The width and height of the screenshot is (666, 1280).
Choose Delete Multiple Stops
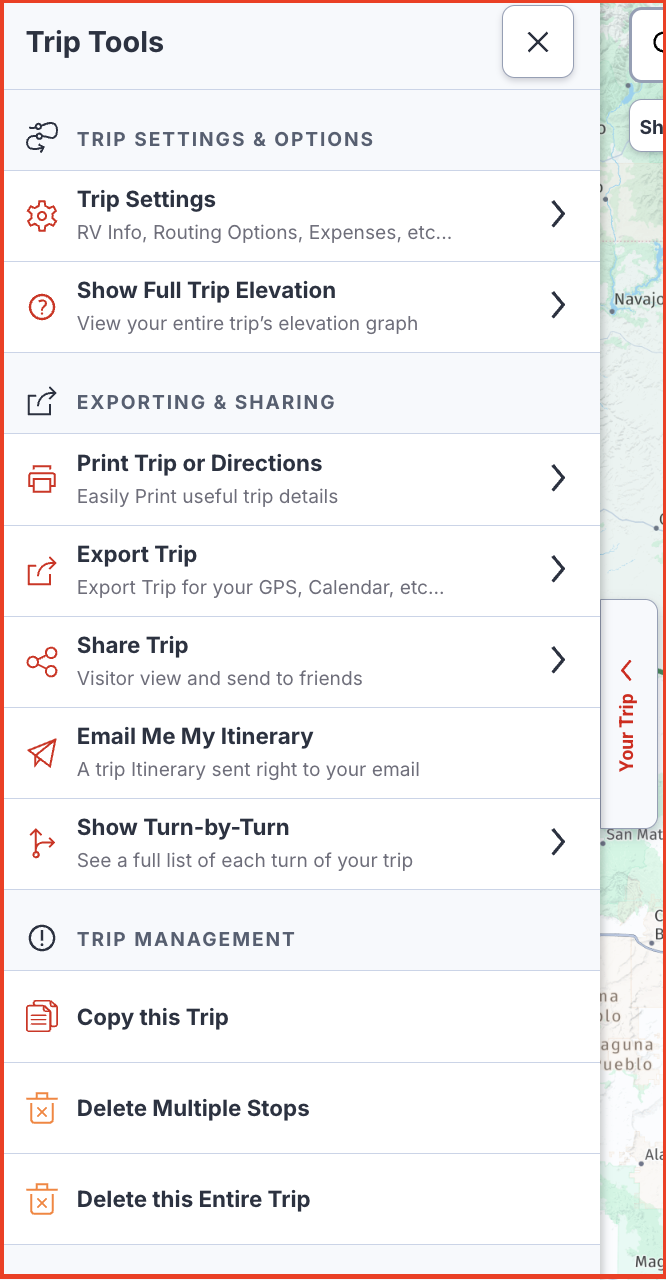click(302, 1108)
